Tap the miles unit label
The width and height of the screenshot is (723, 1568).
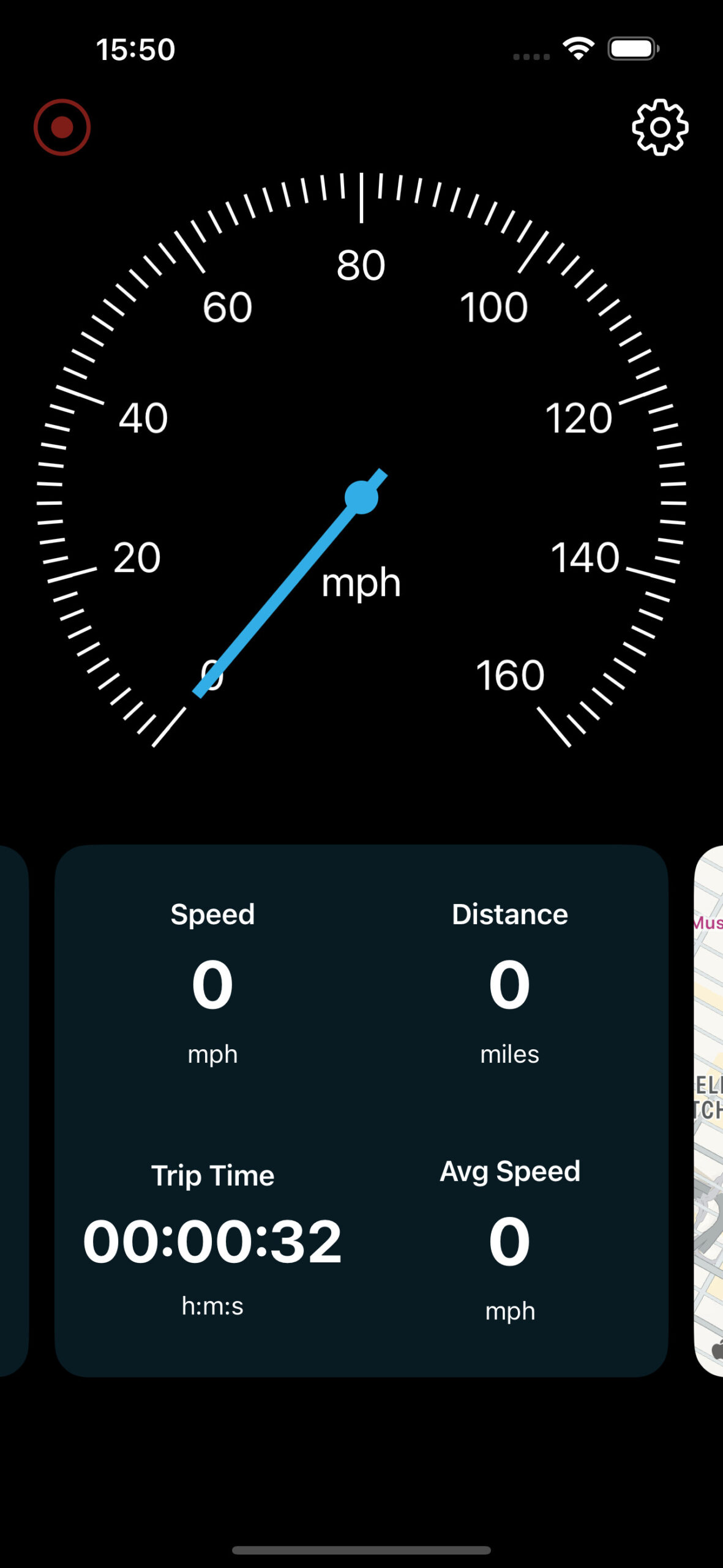pyautogui.click(x=510, y=1055)
